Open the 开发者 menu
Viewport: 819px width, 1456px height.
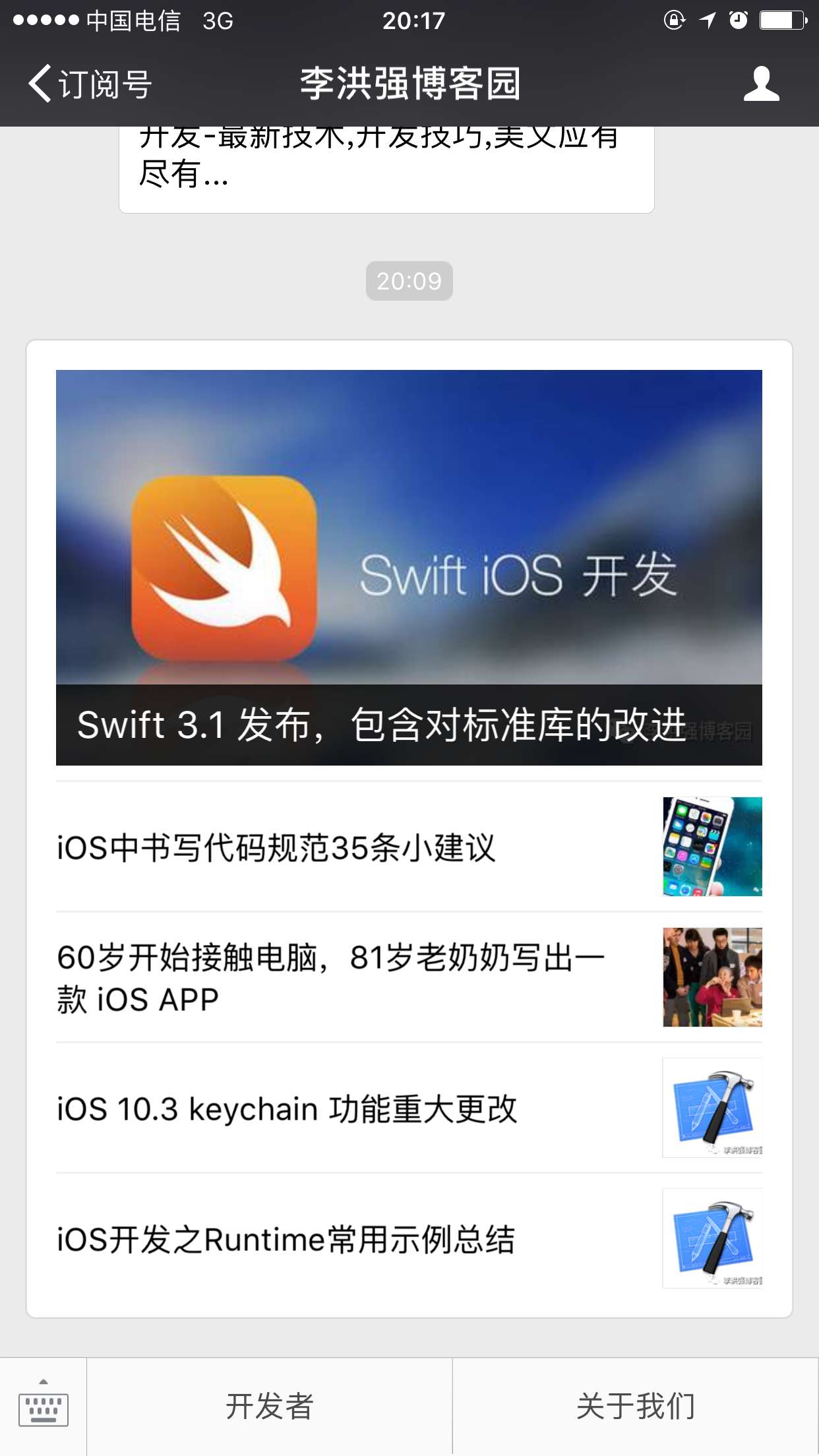270,1407
